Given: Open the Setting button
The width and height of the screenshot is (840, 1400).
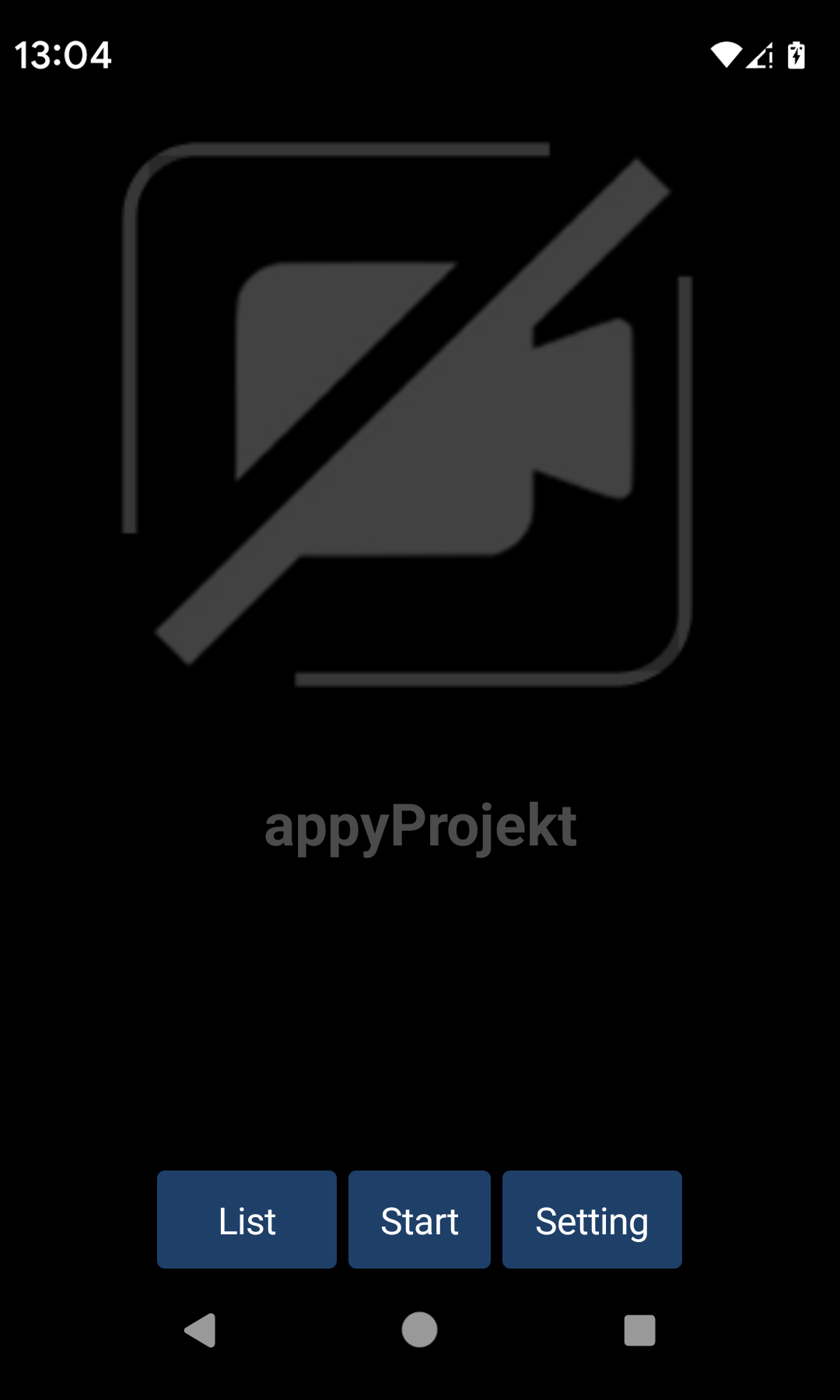Looking at the screenshot, I should point(592,1220).
